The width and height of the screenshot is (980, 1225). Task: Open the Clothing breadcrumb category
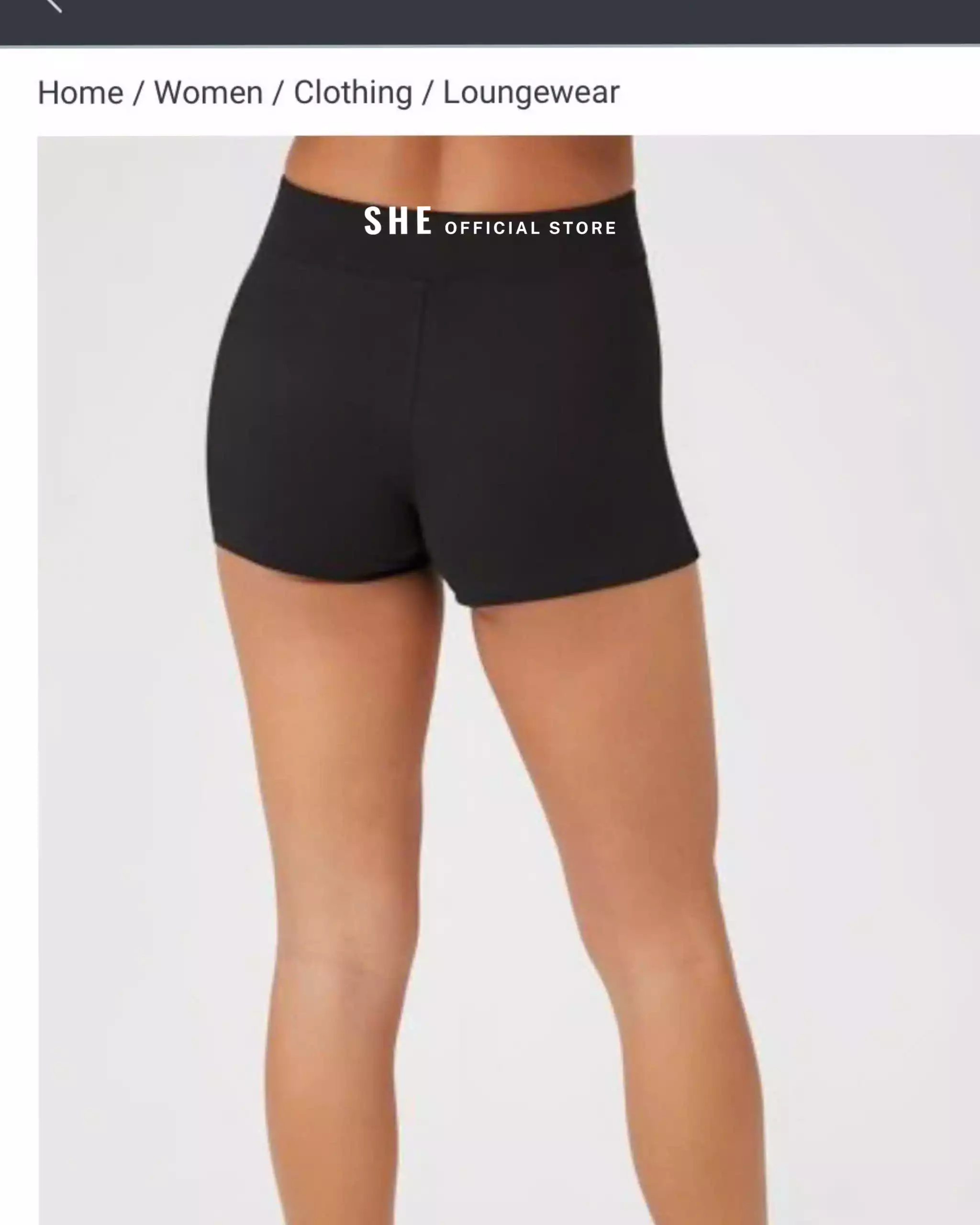353,93
